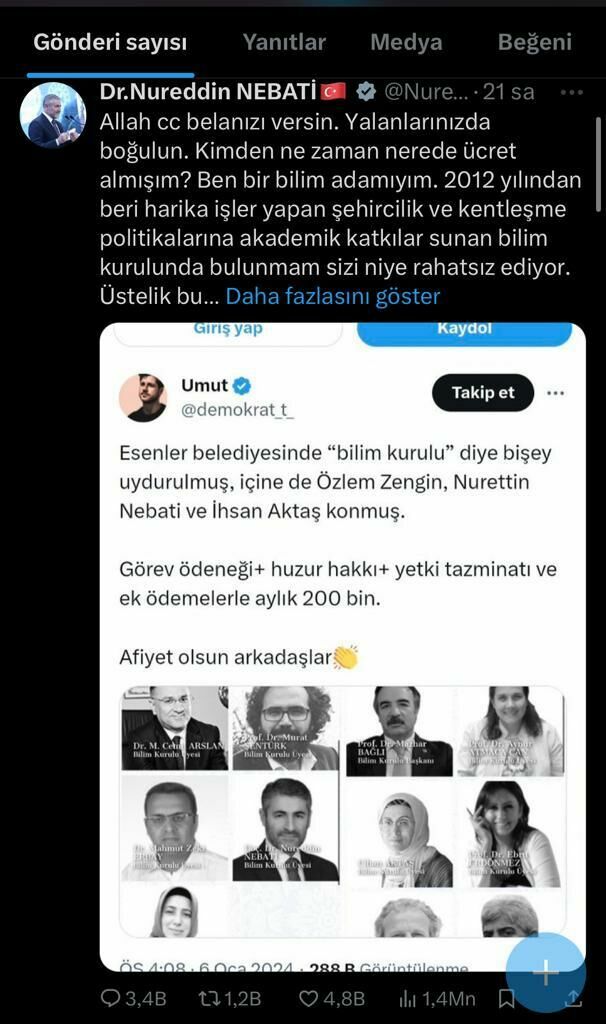Select the Gönderi sayısı tab
Viewport: 606px width, 1024px height.
click(x=110, y=43)
